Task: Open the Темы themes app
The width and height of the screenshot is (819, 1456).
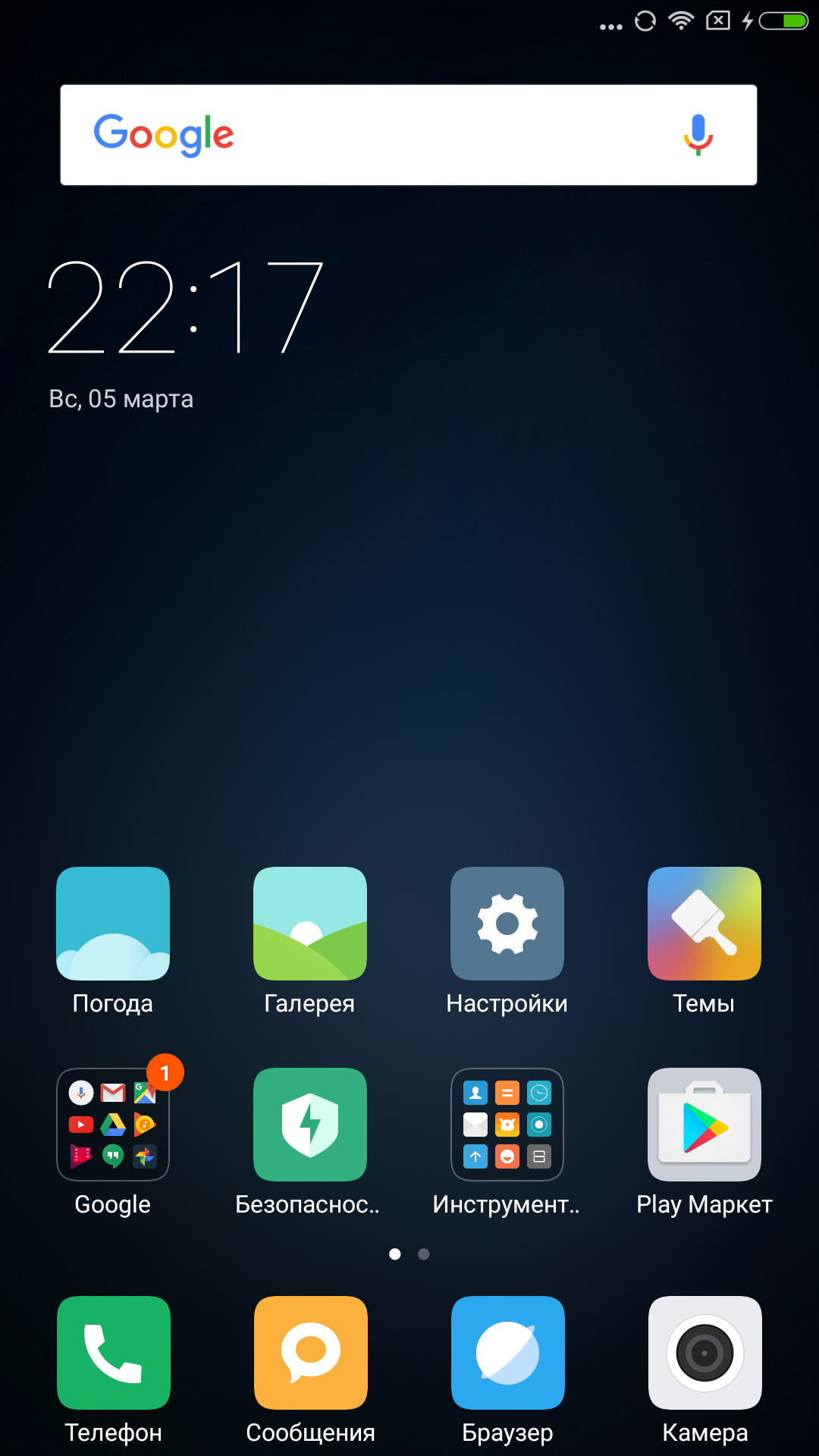Action: tap(704, 924)
